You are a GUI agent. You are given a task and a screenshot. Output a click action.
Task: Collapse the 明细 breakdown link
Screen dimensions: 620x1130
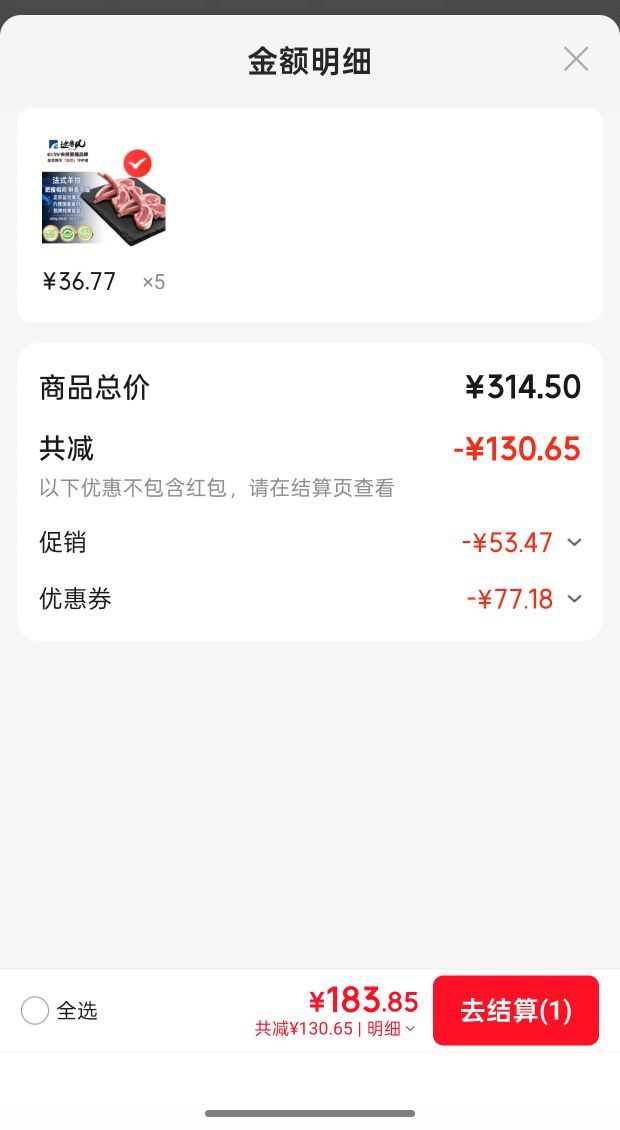click(x=391, y=1028)
